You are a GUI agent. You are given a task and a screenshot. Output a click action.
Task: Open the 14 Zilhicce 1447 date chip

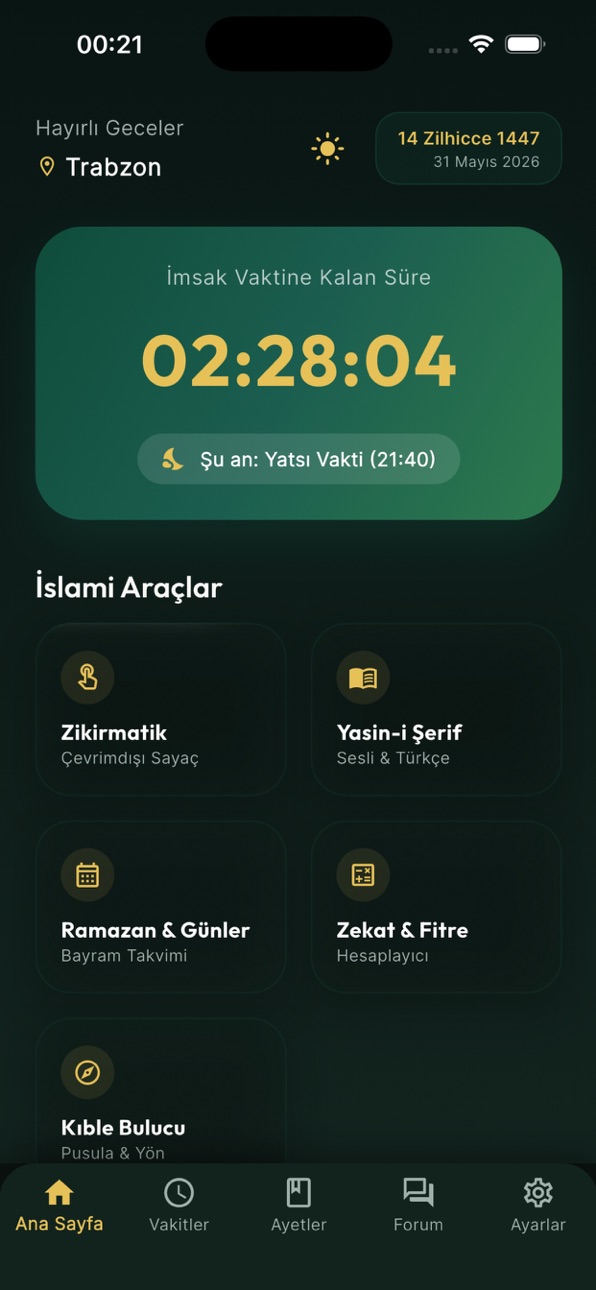point(468,149)
